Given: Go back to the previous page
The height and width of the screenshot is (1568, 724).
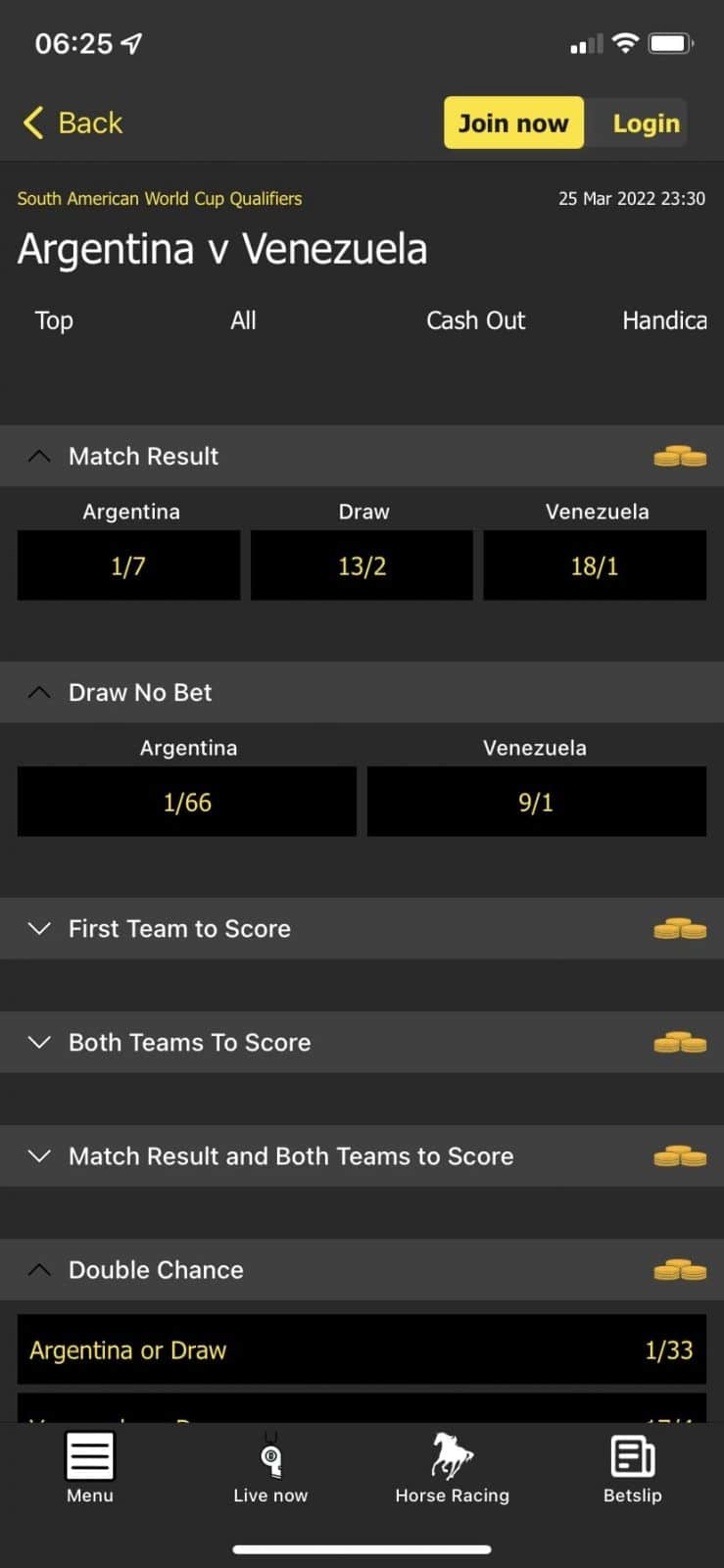Looking at the screenshot, I should [x=72, y=123].
